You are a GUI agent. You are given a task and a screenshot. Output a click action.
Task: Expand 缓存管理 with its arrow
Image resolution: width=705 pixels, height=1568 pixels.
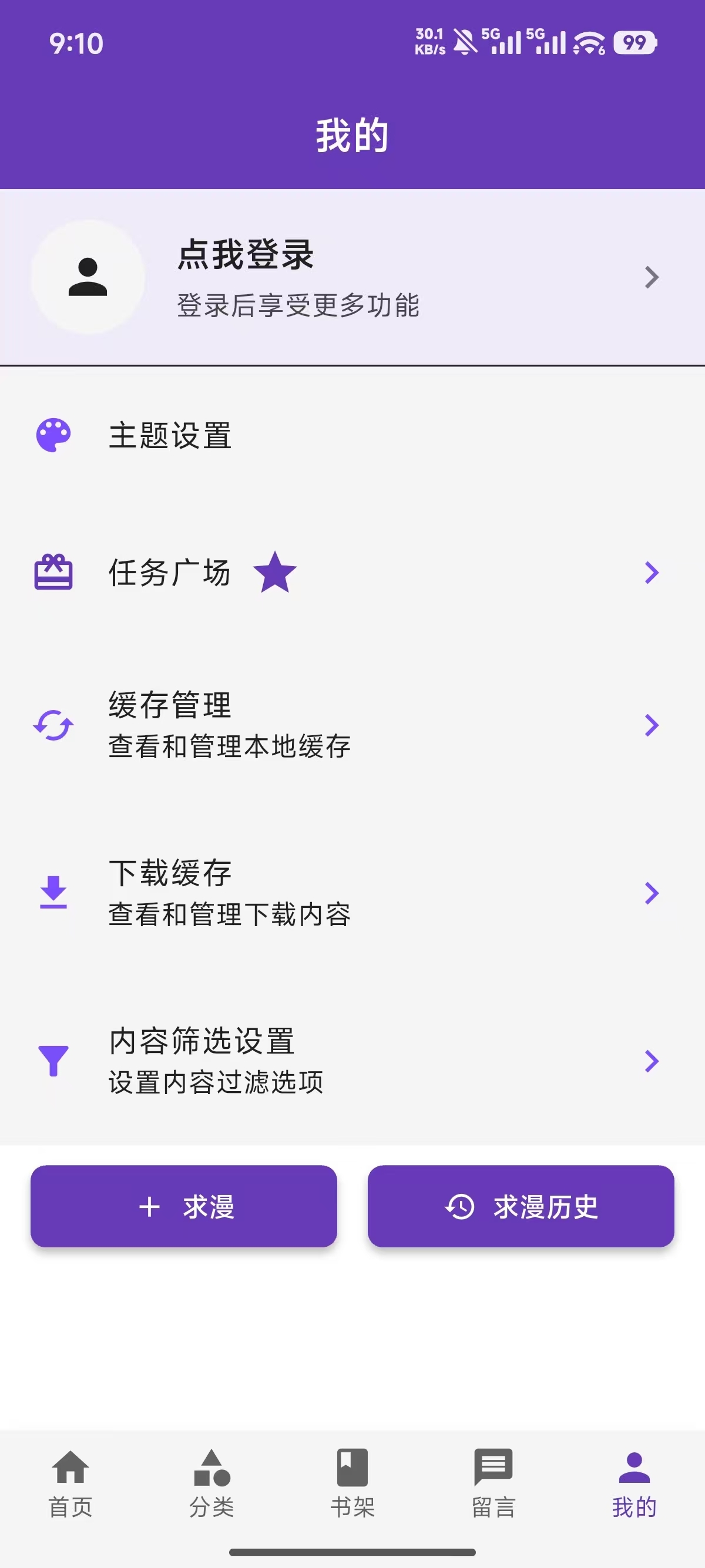652,724
